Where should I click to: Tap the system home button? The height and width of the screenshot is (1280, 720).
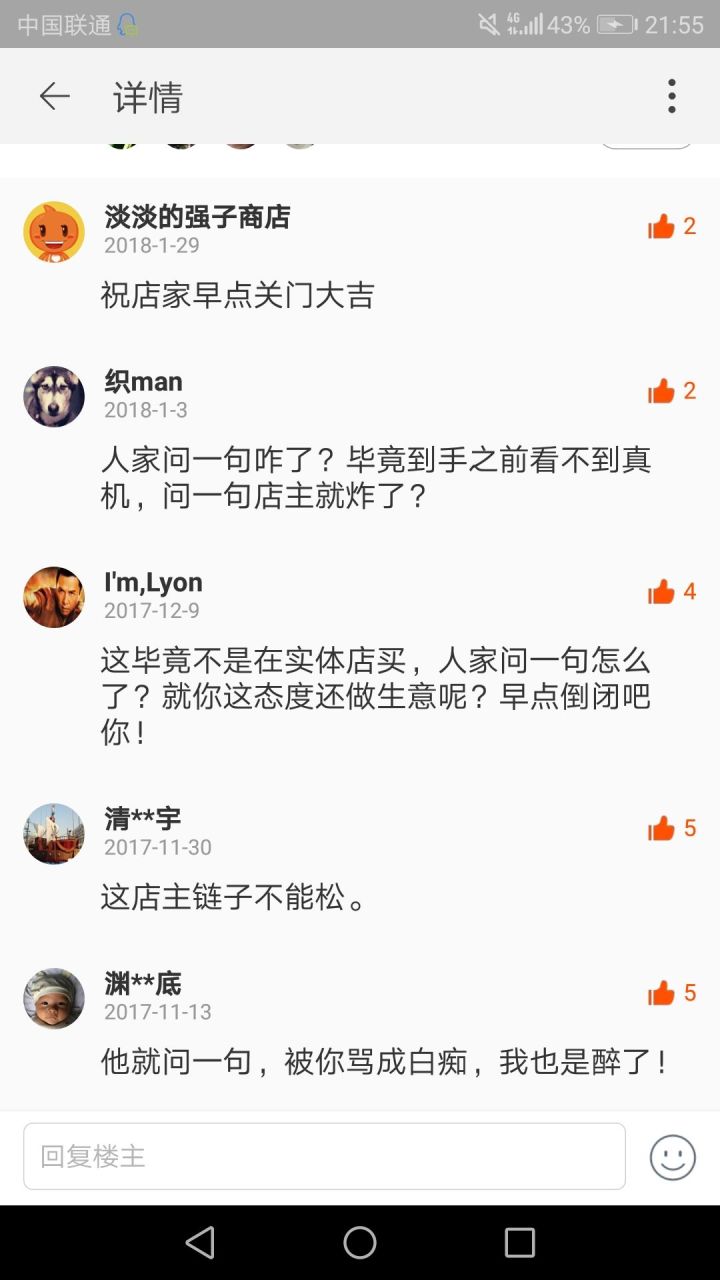(x=360, y=1243)
